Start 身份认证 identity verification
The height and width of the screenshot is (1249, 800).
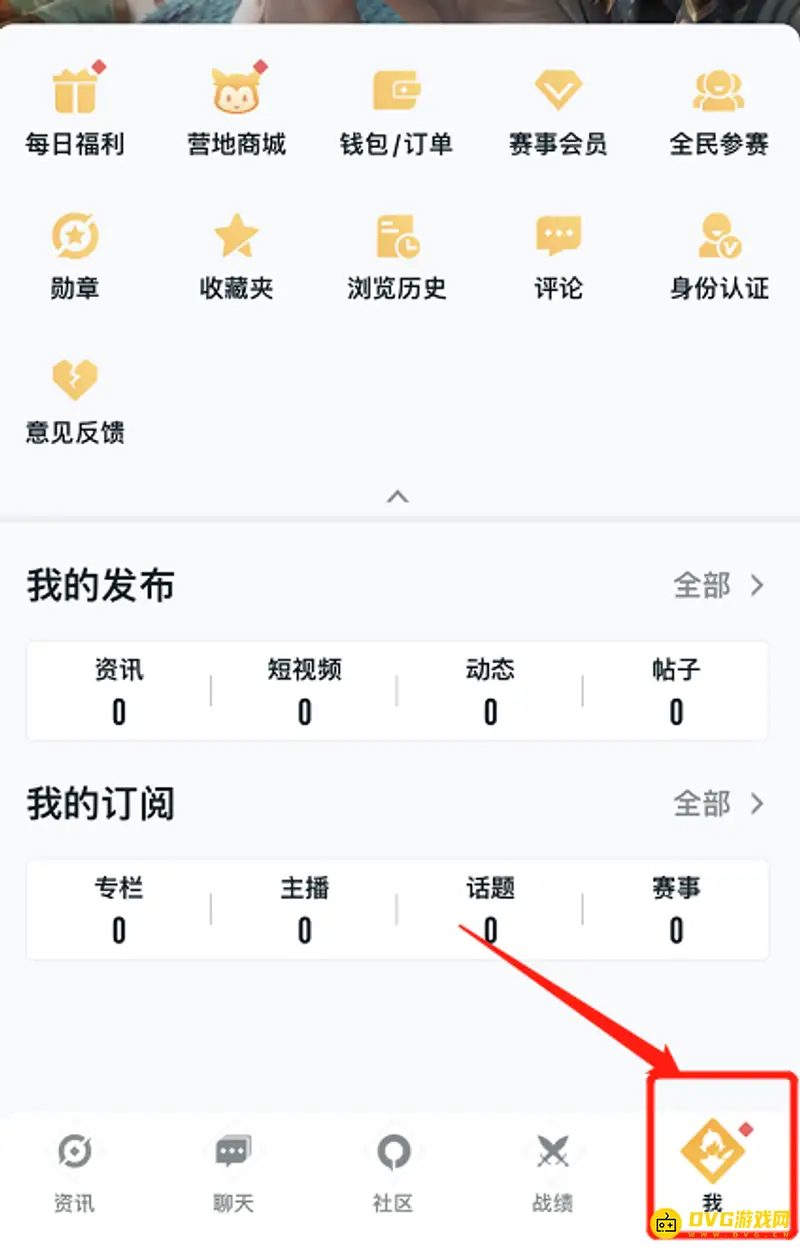(x=718, y=255)
